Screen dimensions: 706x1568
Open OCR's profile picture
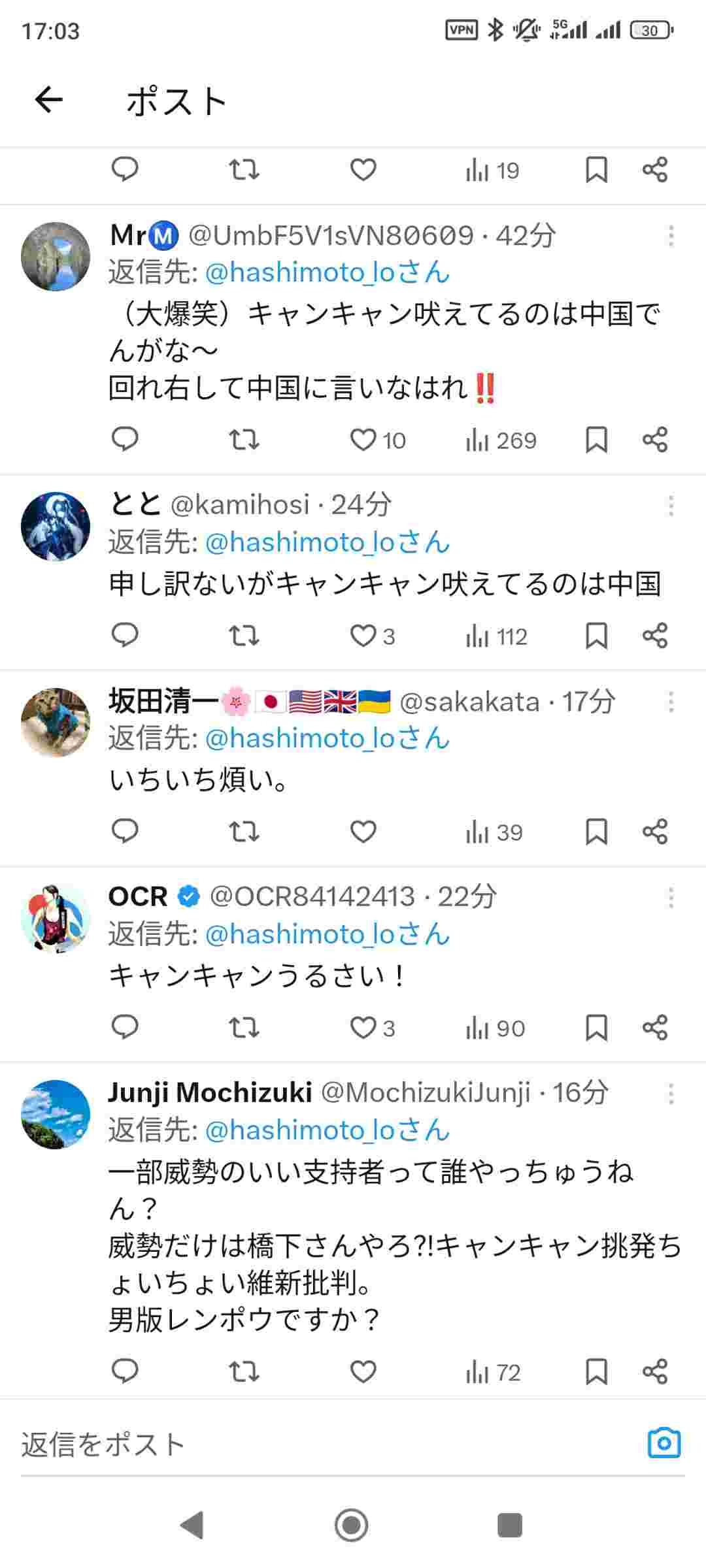tap(56, 918)
